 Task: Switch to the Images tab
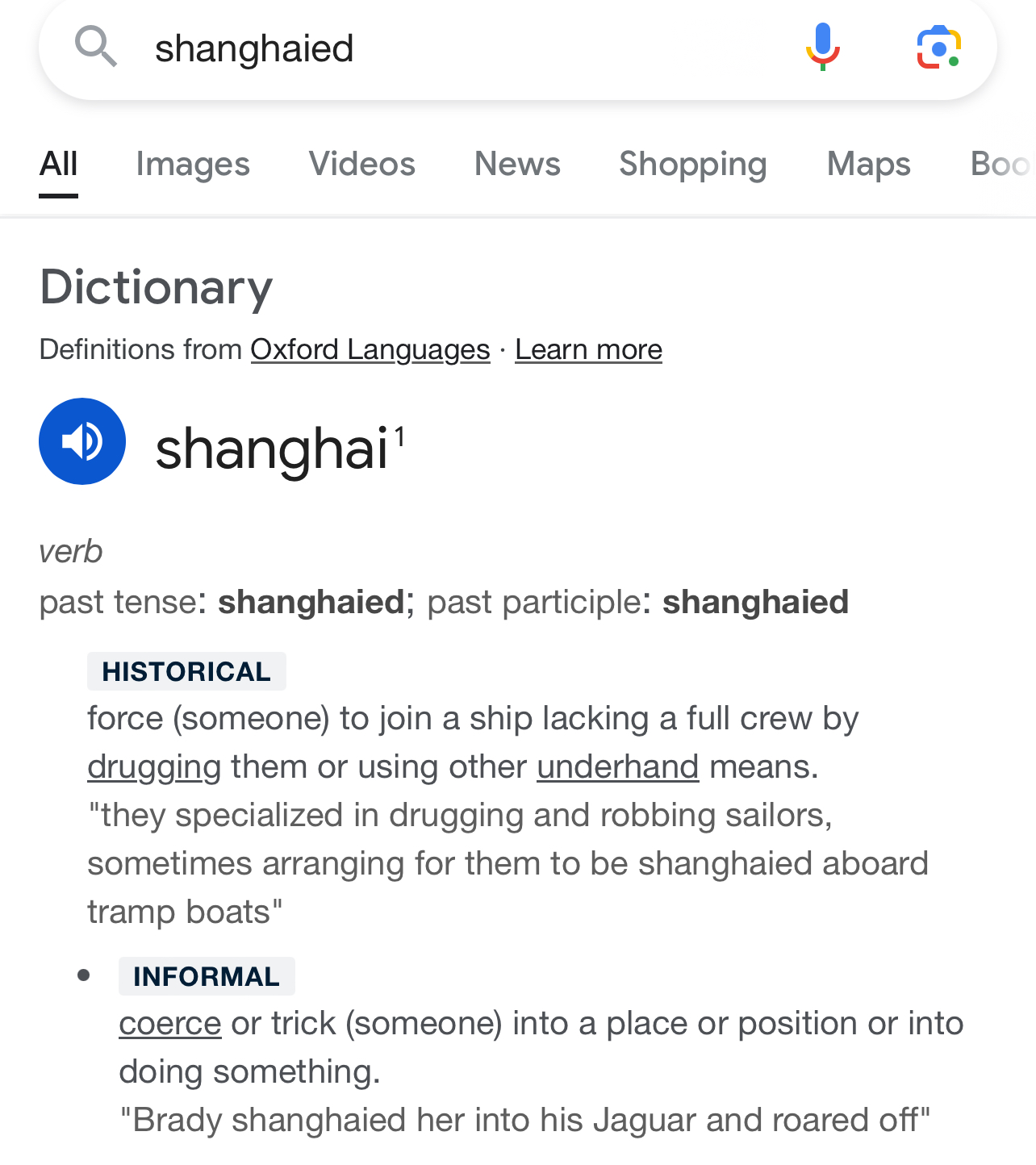click(193, 164)
